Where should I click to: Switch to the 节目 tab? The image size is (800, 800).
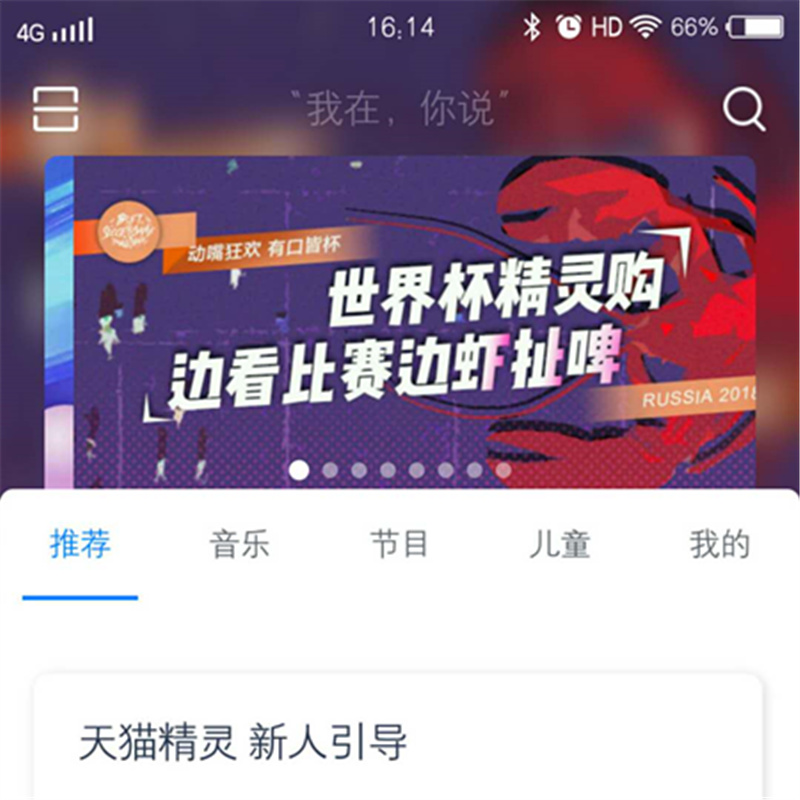click(400, 545)
